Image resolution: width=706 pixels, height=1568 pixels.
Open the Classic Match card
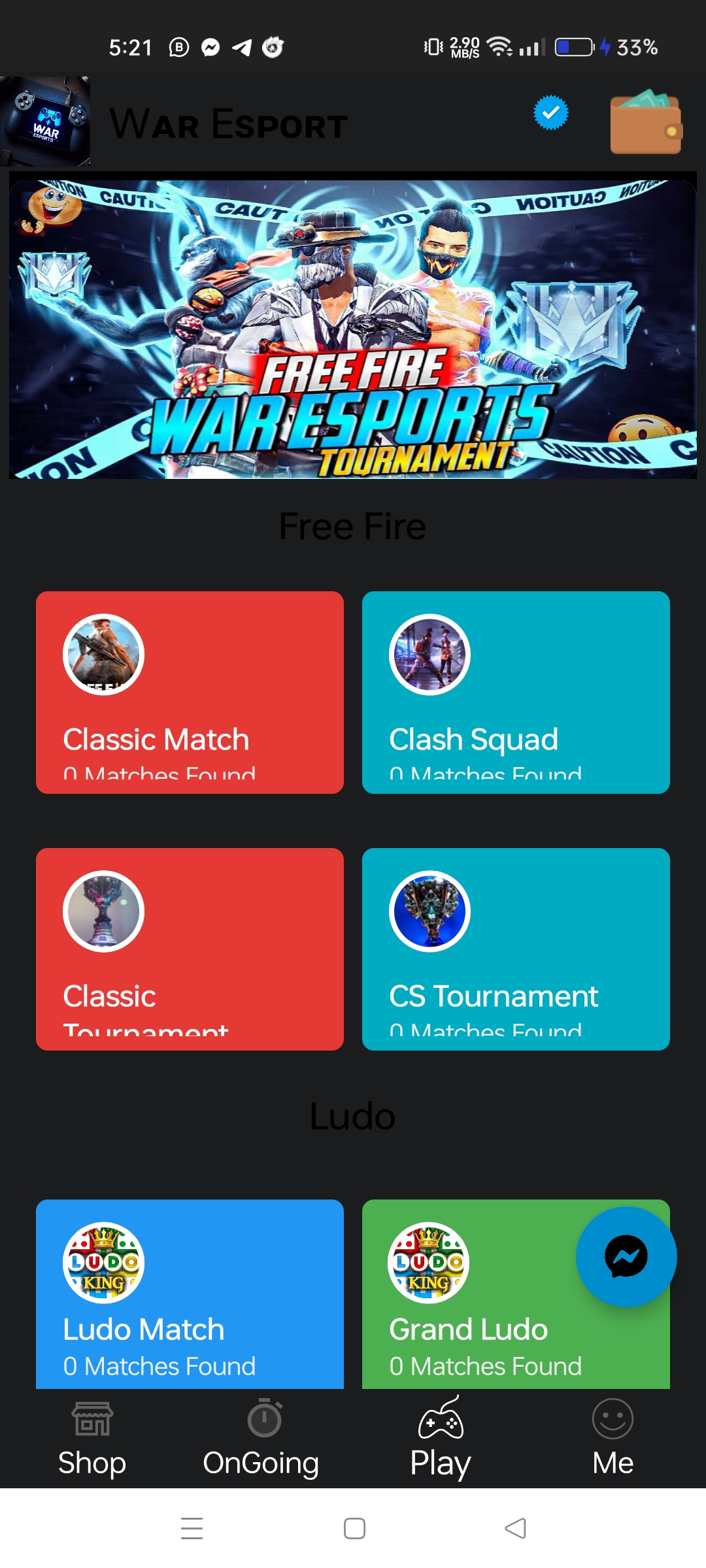pyautogui.click(x=190, y=693)
